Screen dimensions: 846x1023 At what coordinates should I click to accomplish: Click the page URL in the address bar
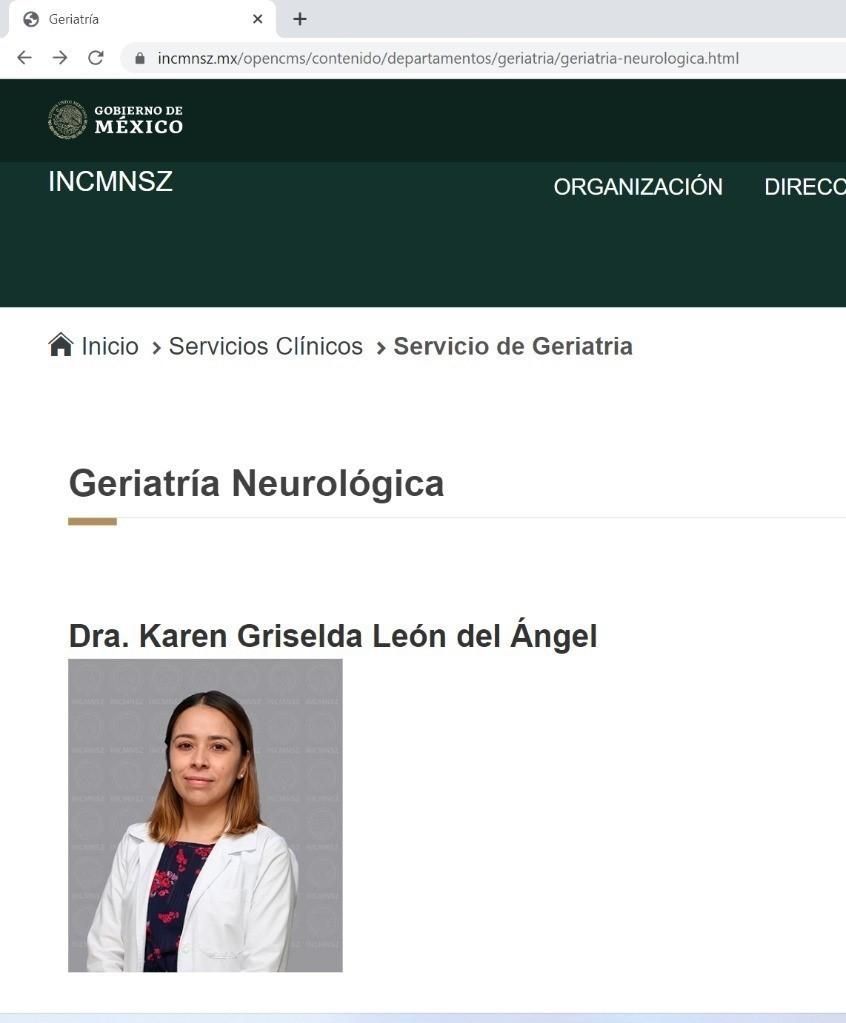[x=448, y=58]
